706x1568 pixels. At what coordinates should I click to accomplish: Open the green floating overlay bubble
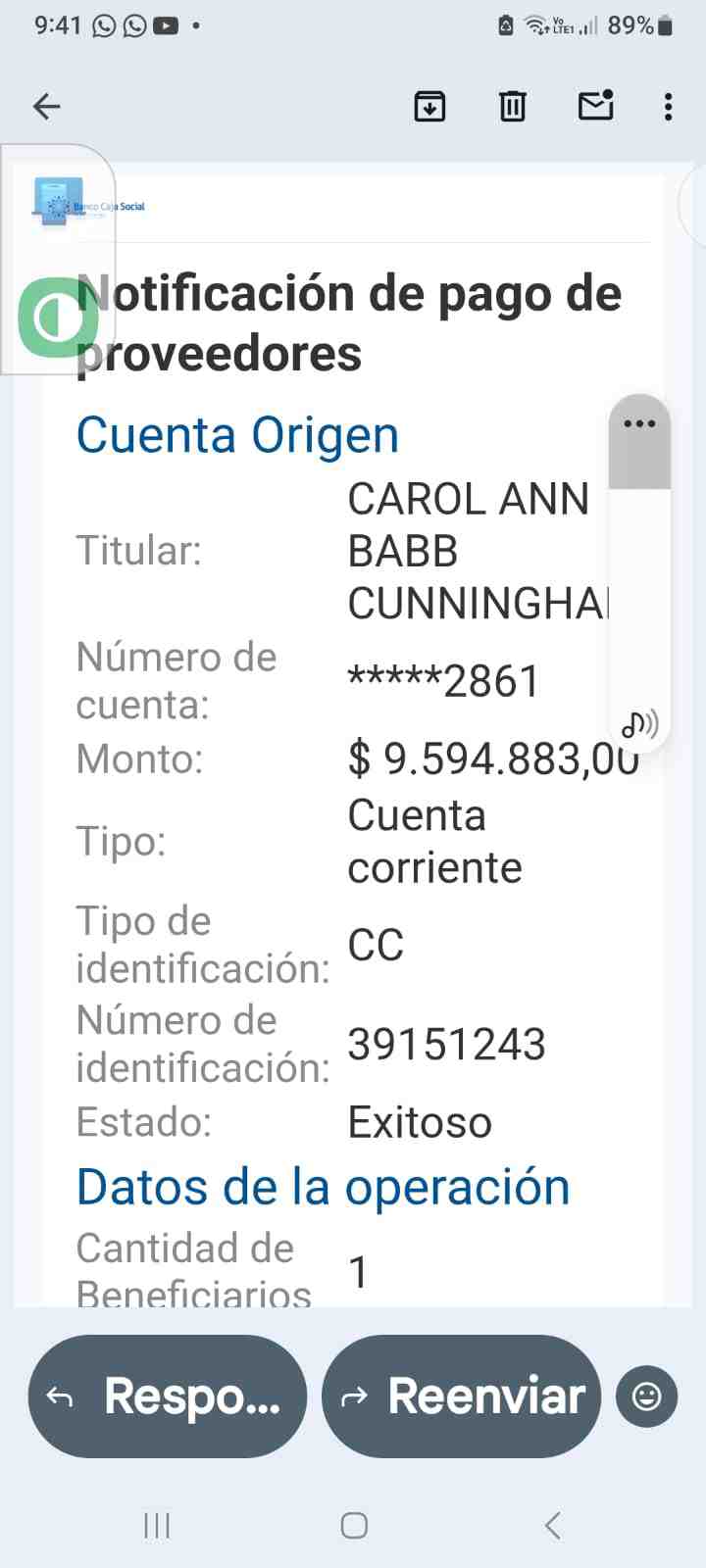[57, 318]
